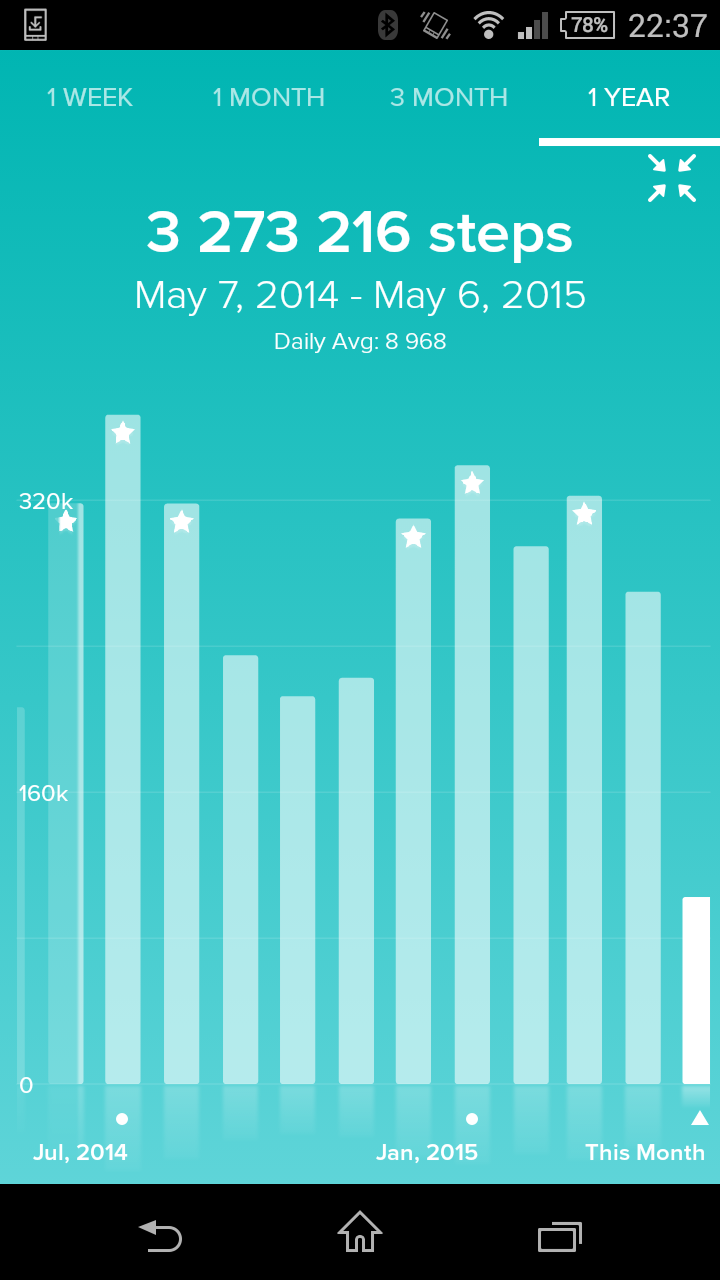The image size is (720, 1280).
Task: Select the Jul, 2014 bar in chart
Action: (x=123, y=749)
